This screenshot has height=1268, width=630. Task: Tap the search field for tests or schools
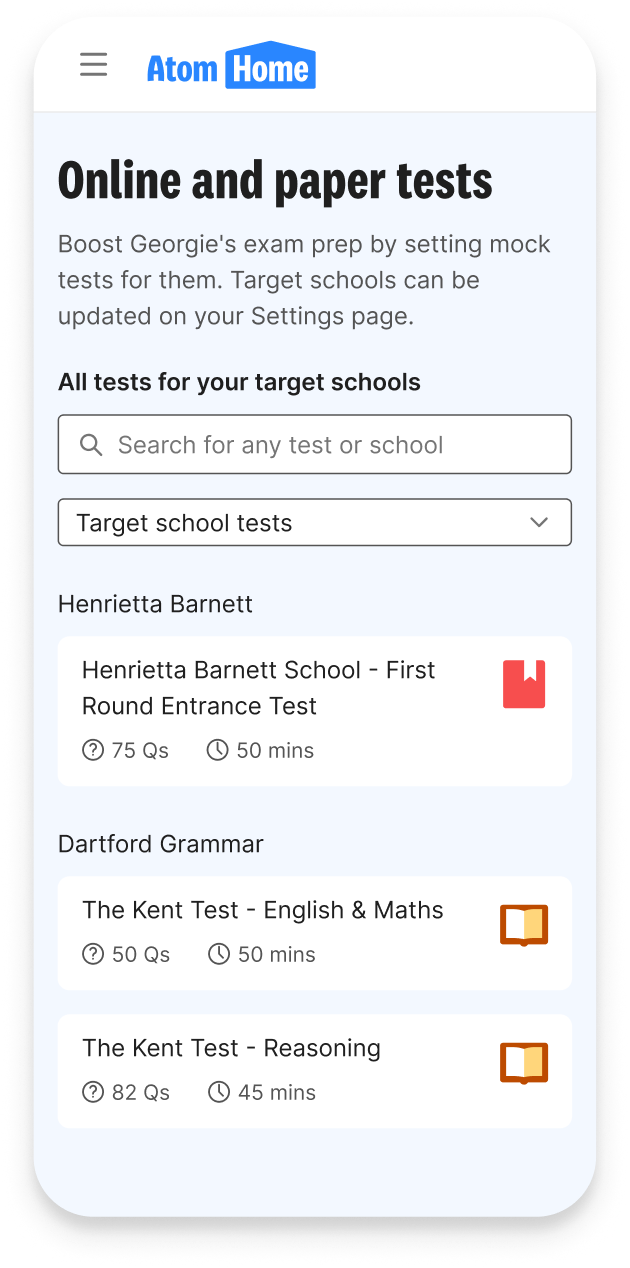[x=314, y=445]
